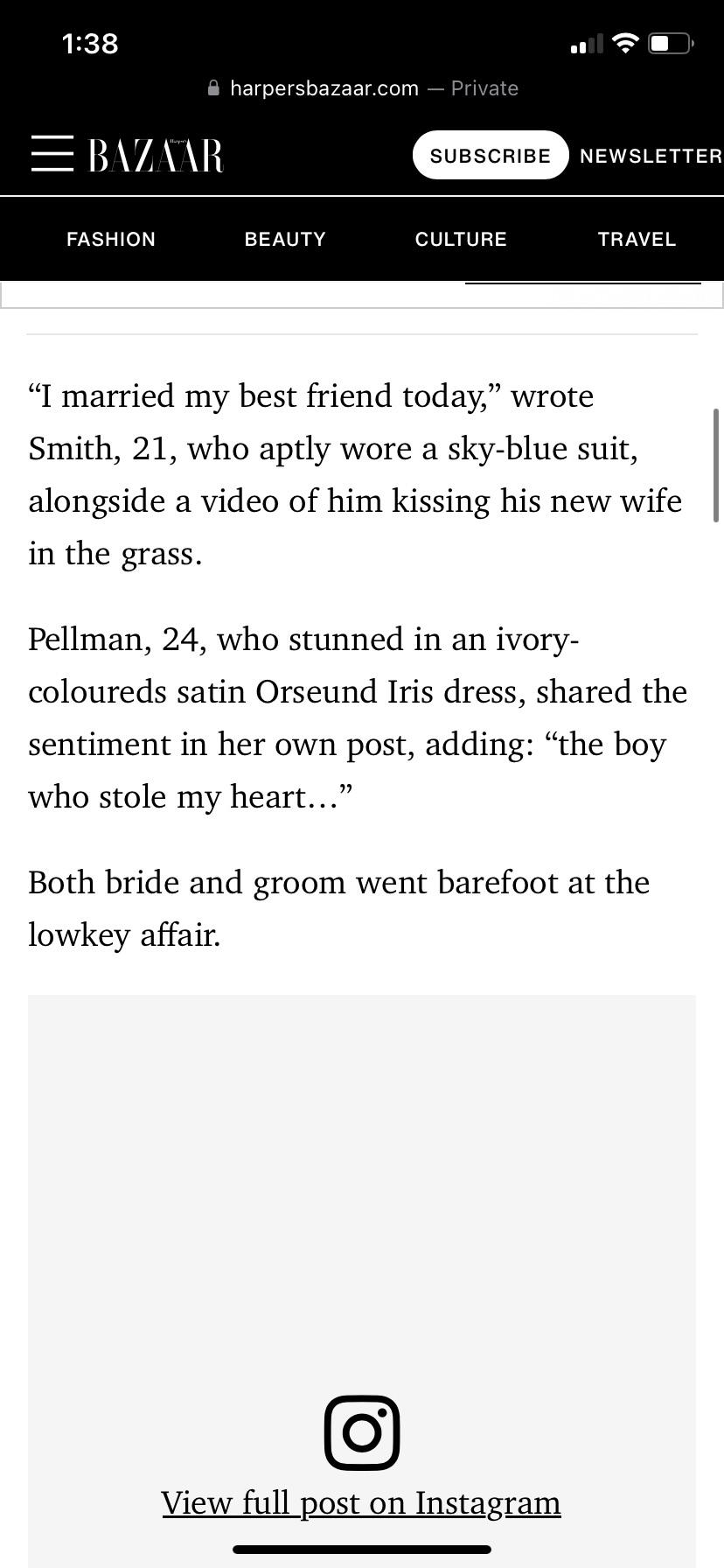Open the Travel section
This screenshot has height=1568, width=724.
637,239
